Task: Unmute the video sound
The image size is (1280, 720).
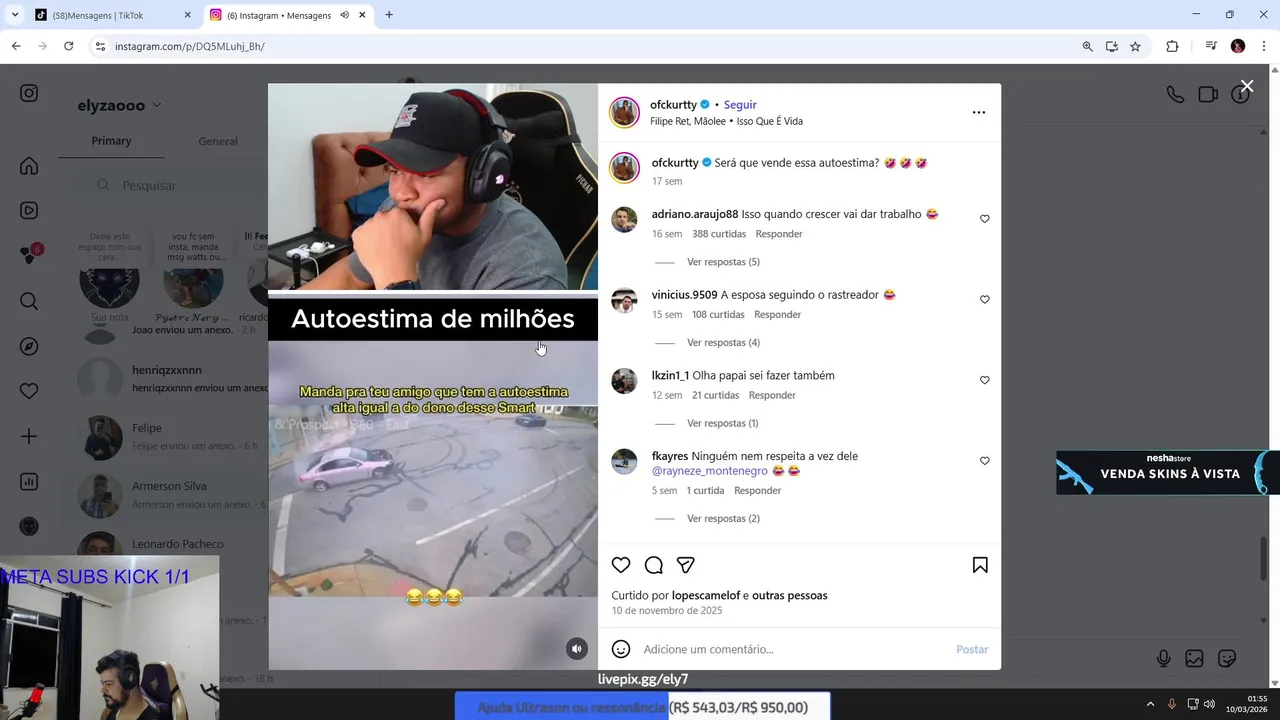Action: (x=577, y=649)
